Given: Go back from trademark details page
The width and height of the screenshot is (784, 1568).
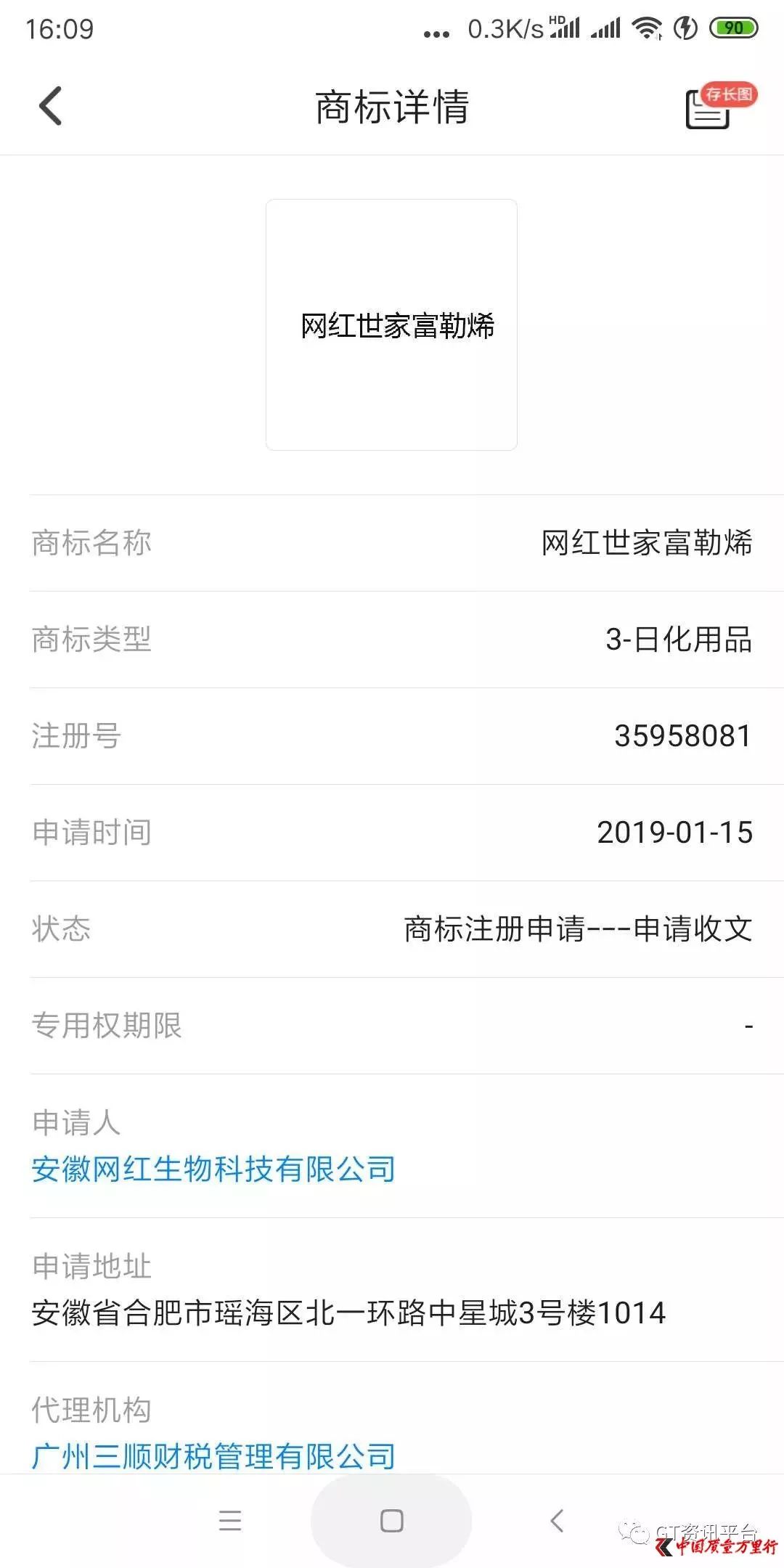Looking at the screenshot, I should tap(50, 107).
